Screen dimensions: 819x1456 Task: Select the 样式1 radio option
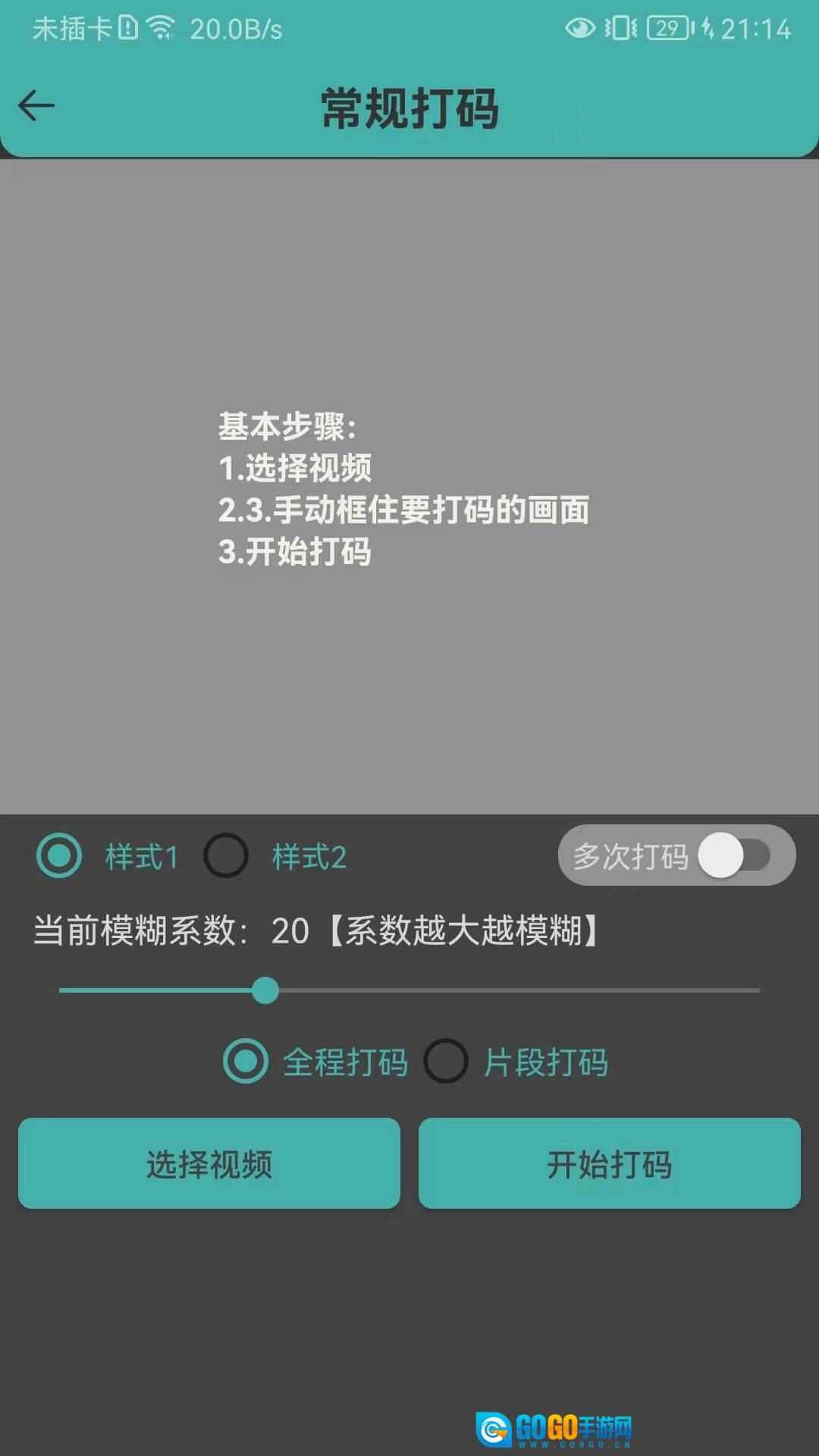tap(58, 855)
